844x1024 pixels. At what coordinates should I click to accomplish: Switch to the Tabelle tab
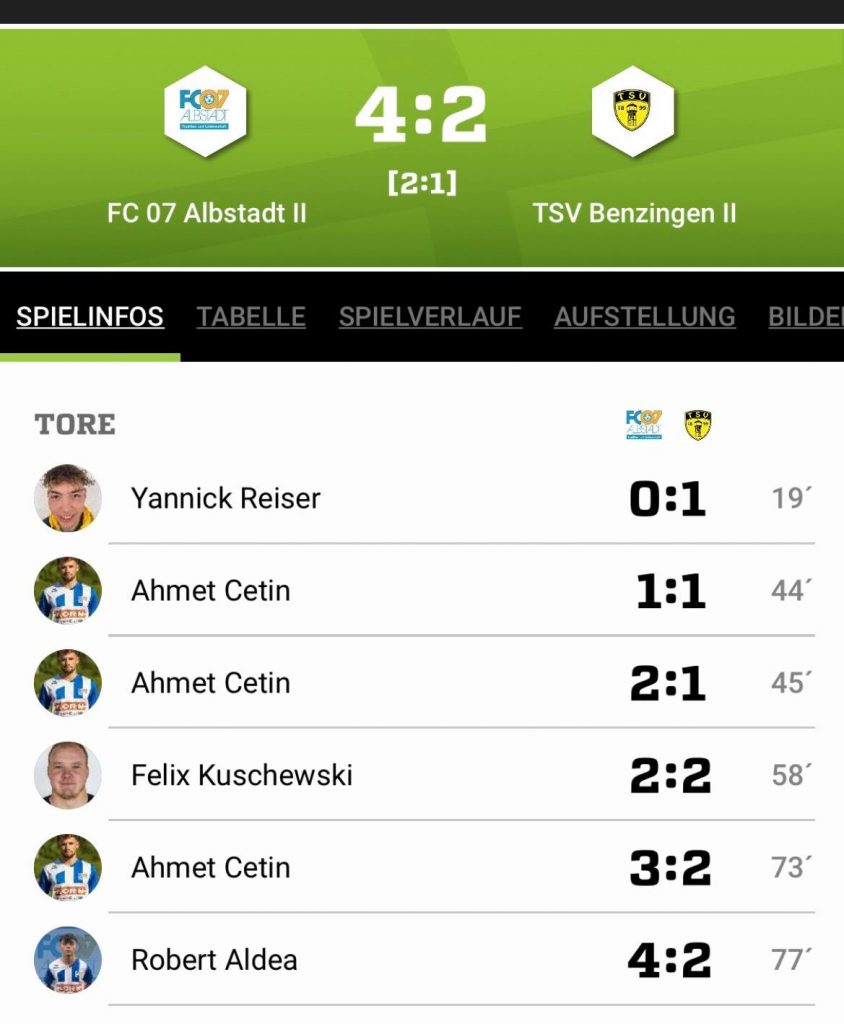(250, 317)
